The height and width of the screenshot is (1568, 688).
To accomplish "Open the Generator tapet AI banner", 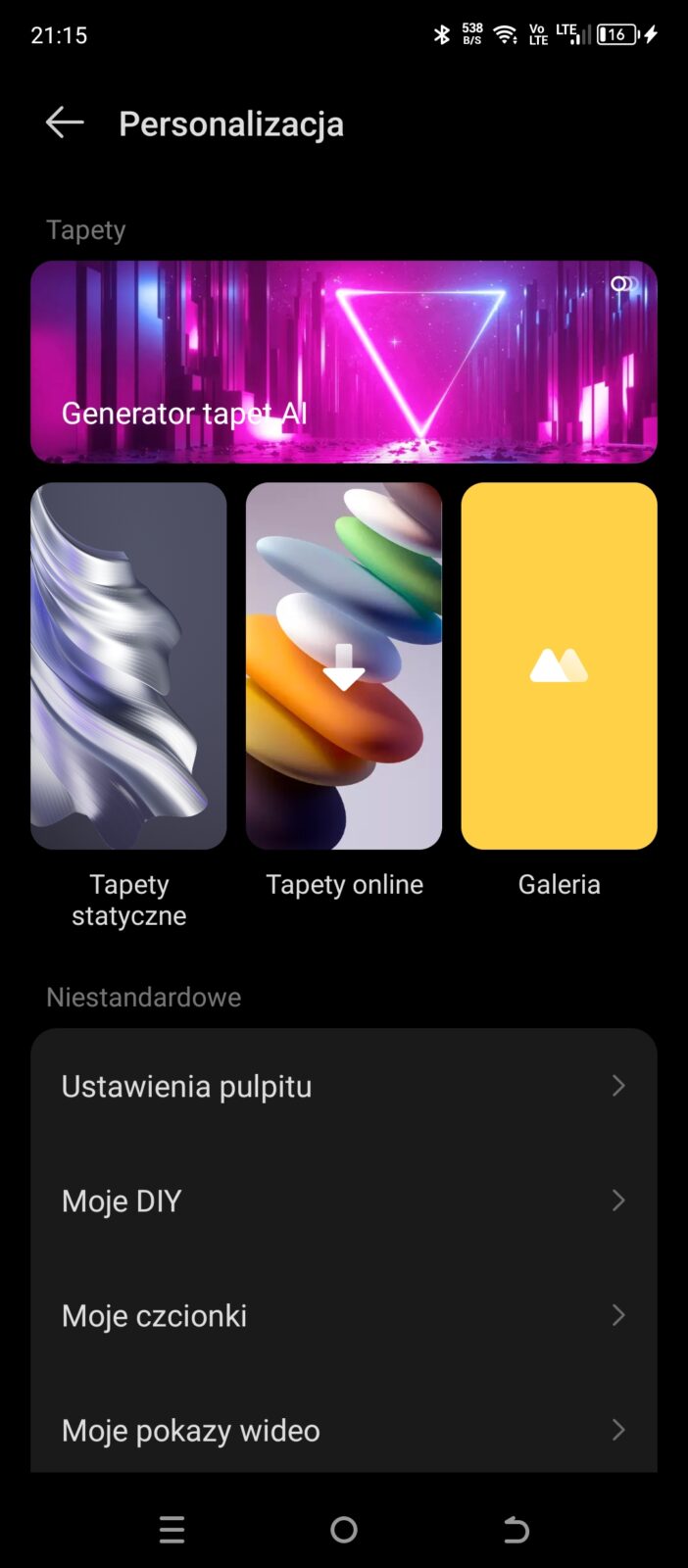I will (x=344, y=361).
